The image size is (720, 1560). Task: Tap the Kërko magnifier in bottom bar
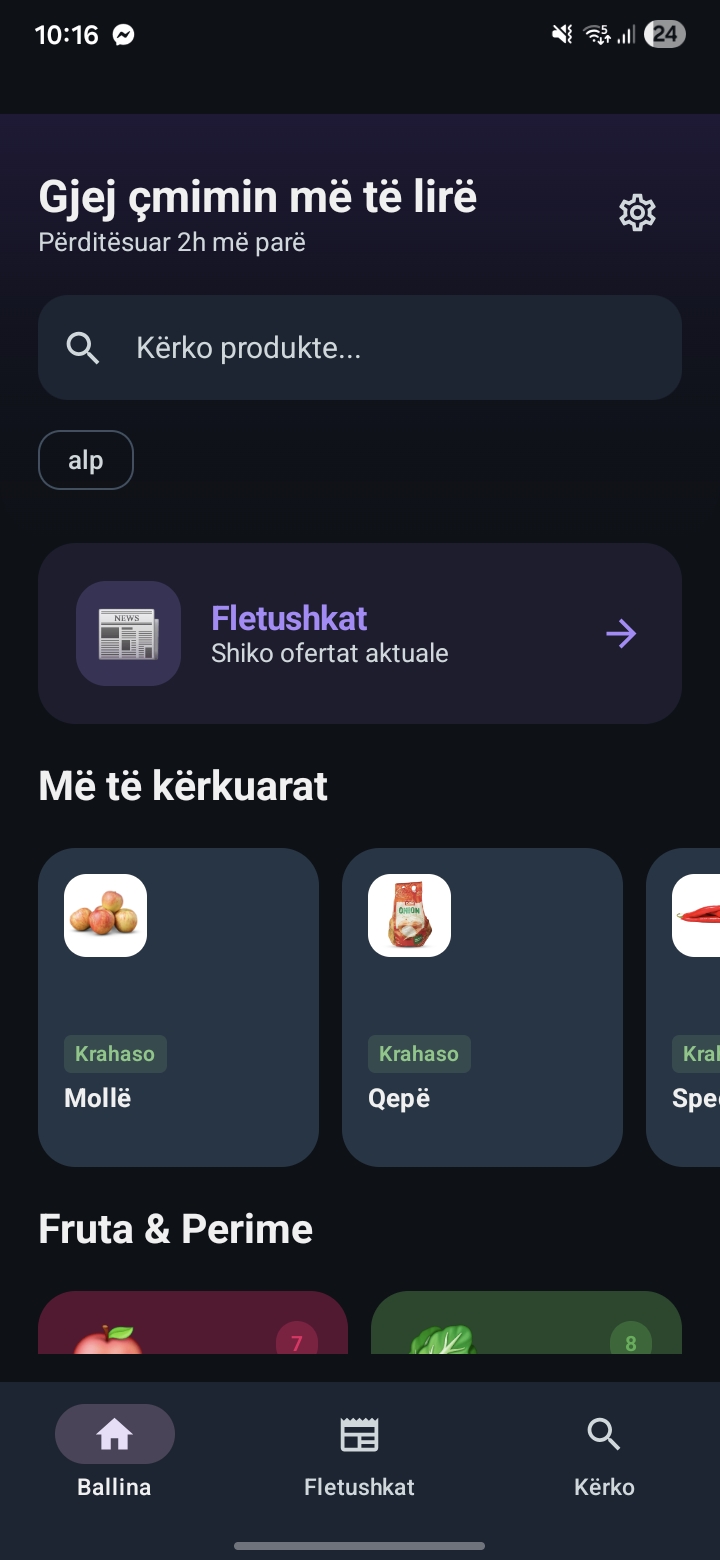point(604,1433)
